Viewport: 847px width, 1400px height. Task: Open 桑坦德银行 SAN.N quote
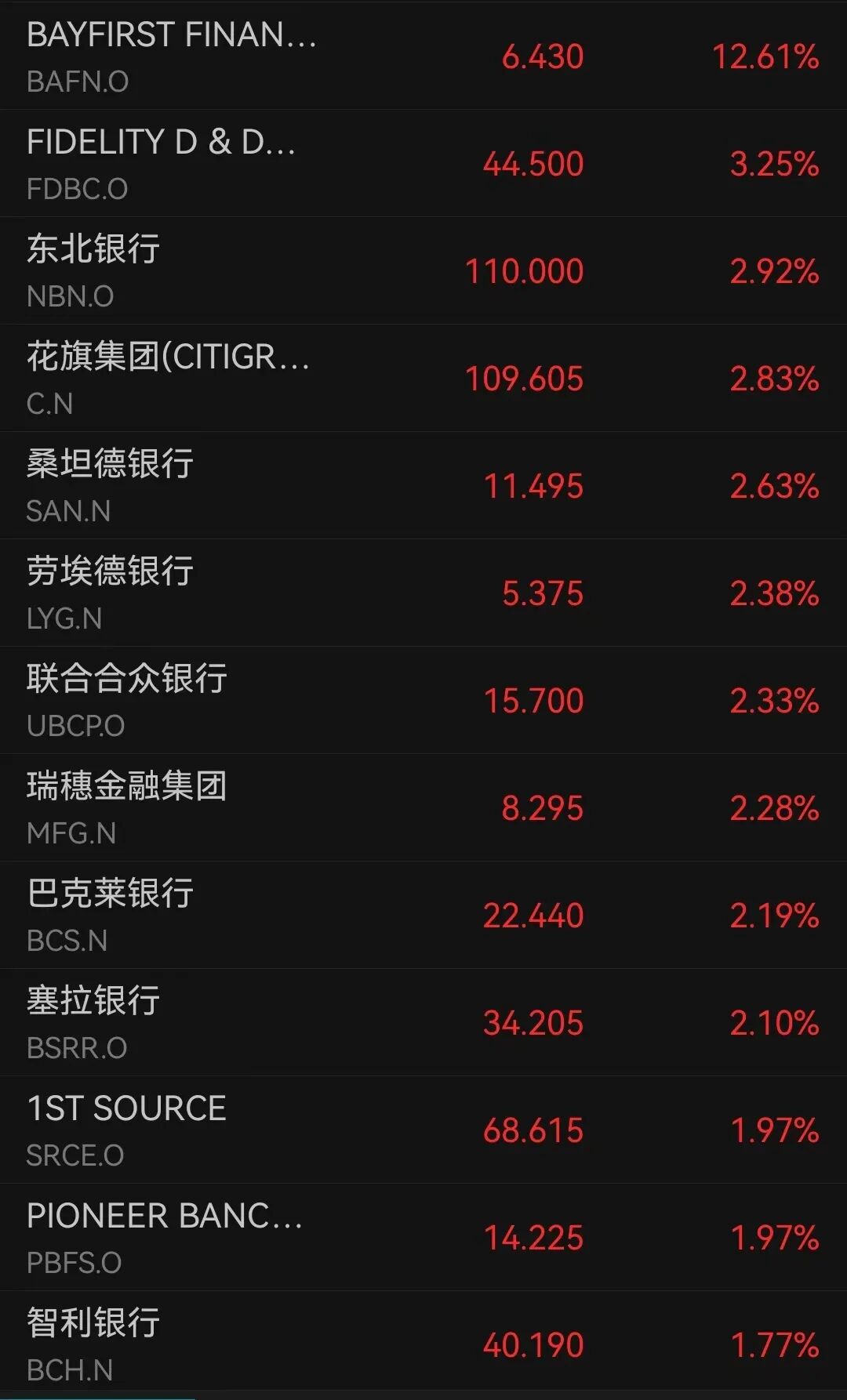[423, 485]
